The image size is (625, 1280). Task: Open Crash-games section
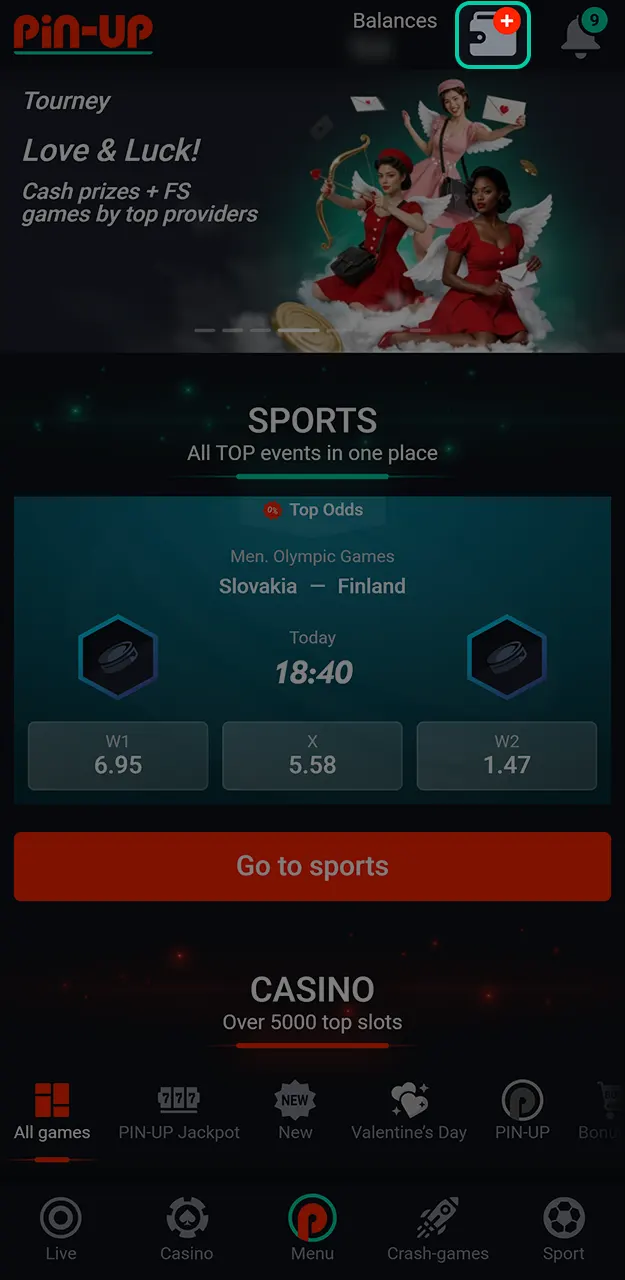pyautogui.click(x=438, y=1230)
